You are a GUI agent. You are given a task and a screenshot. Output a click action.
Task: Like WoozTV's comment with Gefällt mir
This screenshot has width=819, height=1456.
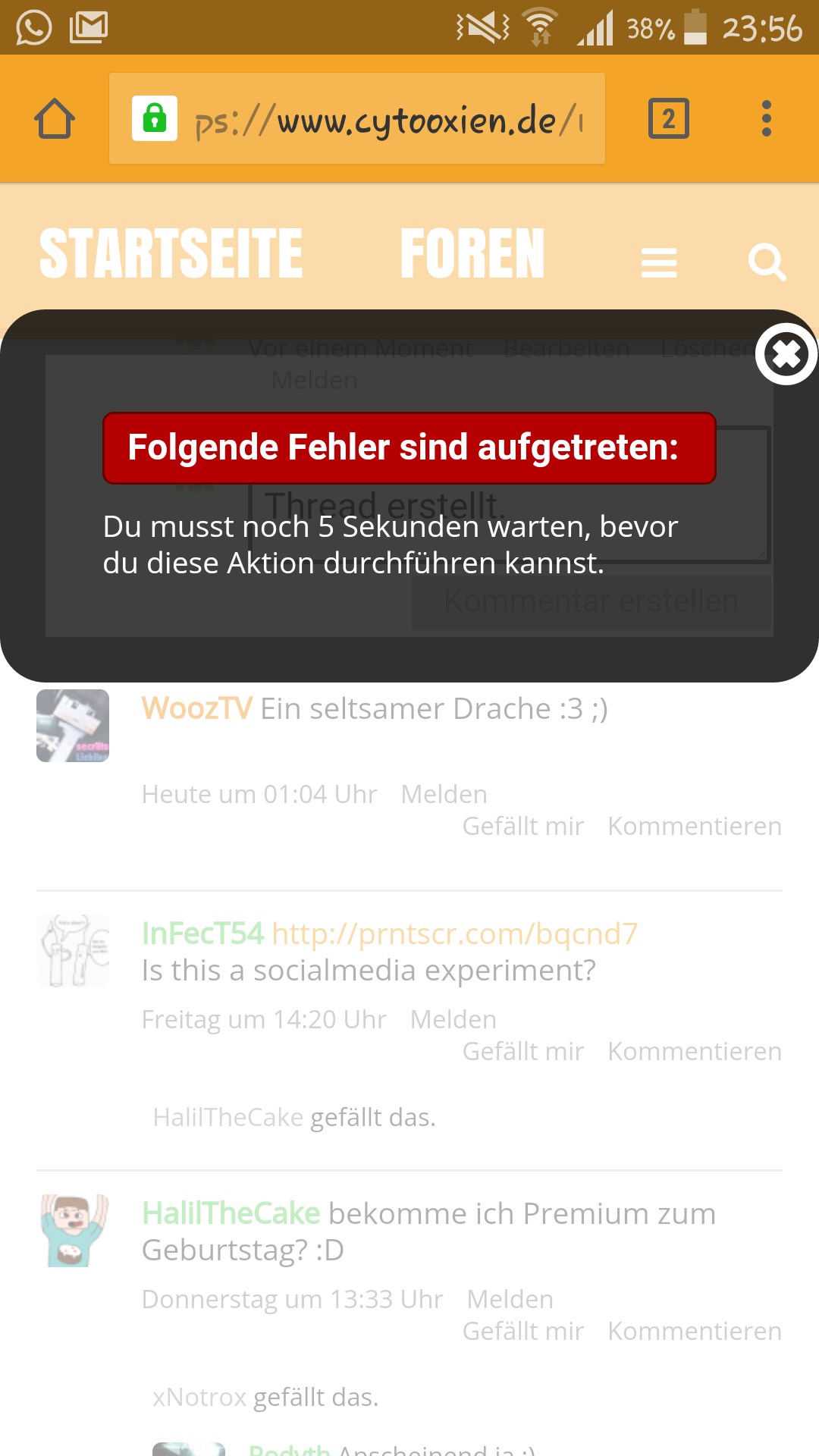point(523,826)
